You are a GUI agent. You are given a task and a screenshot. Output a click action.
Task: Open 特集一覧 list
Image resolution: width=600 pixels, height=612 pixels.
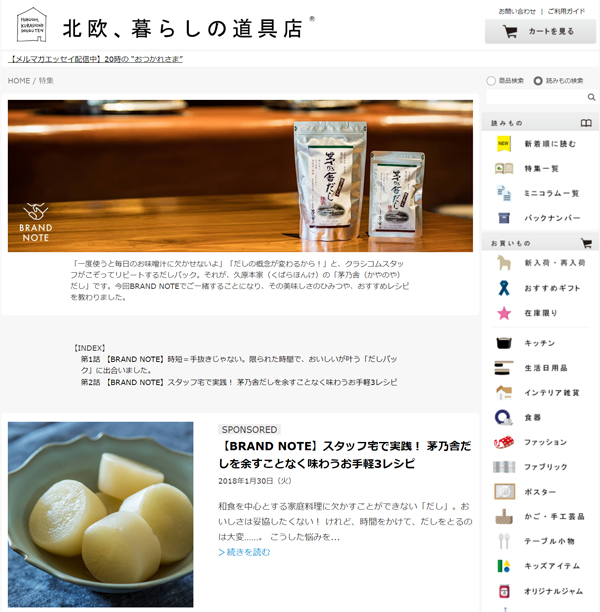(x=542, y=168)
